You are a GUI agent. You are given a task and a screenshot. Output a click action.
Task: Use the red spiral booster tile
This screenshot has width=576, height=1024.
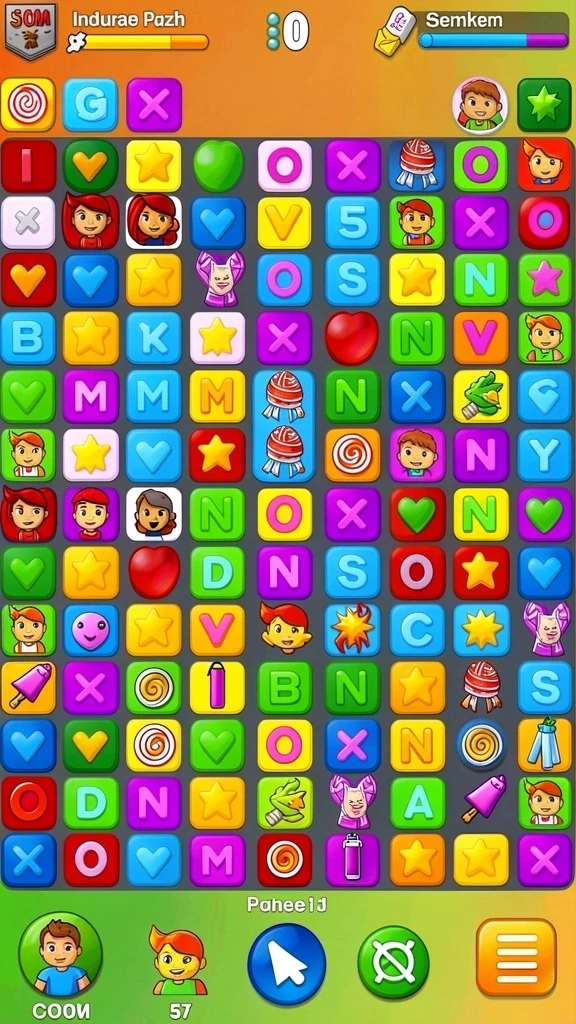[x=27, y=104]
